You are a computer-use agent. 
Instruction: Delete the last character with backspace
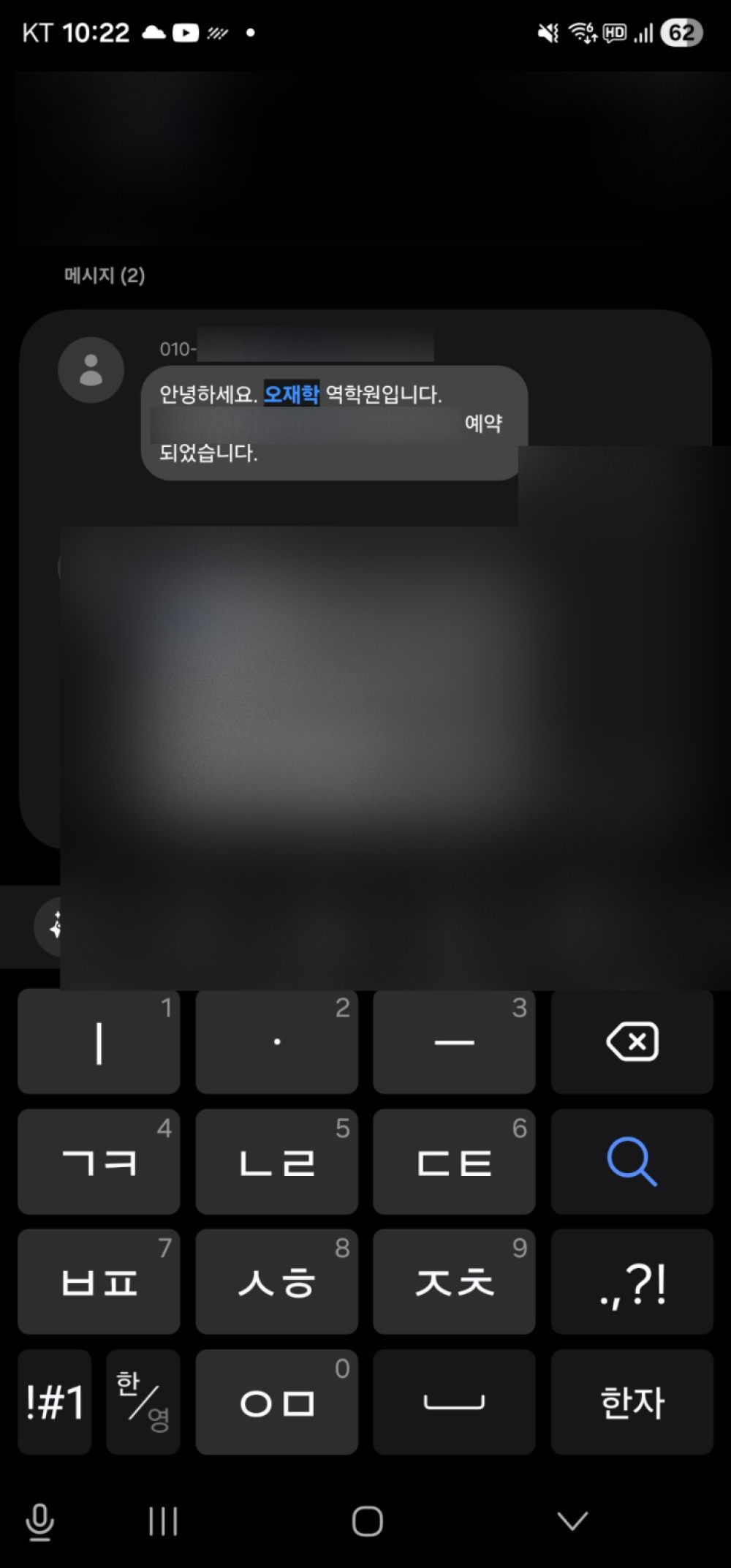632,1041
